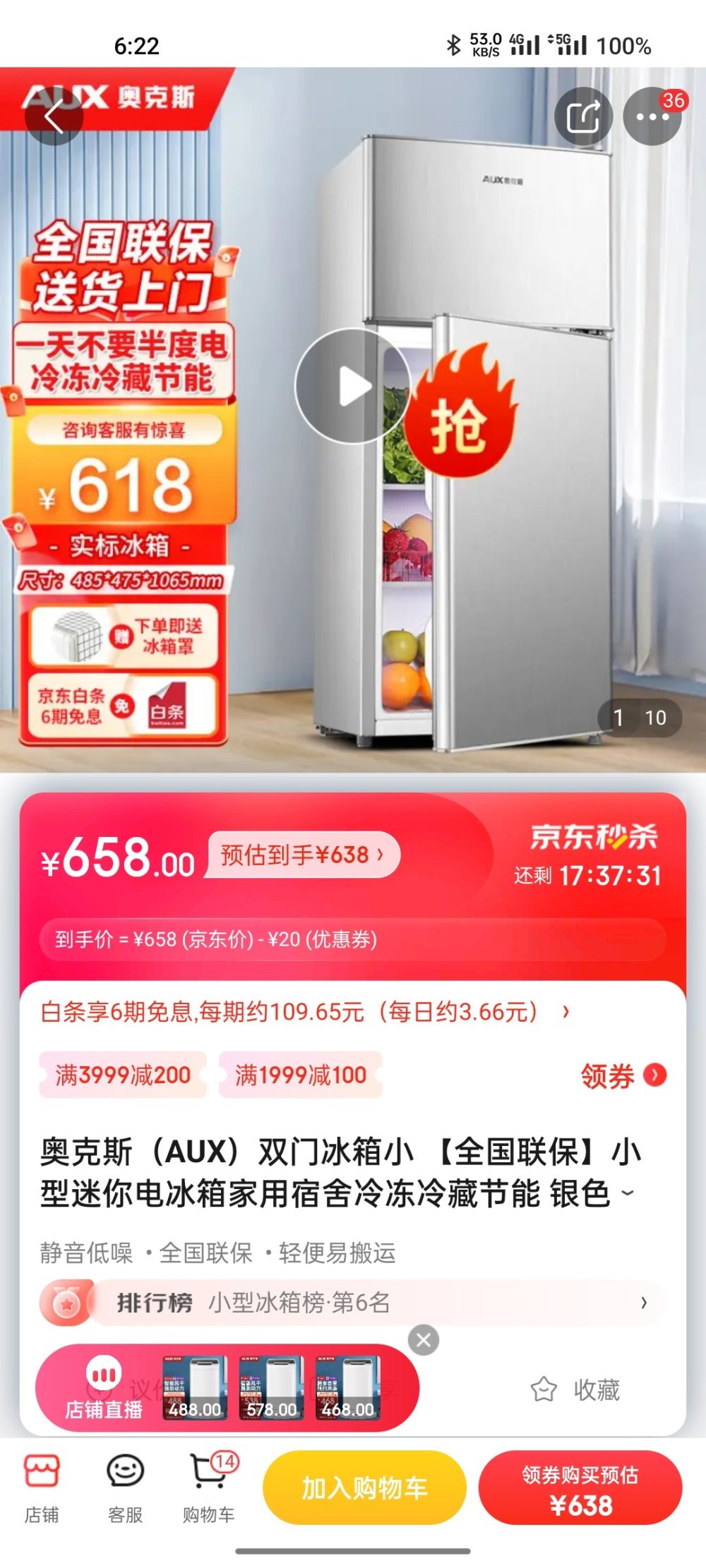Visit the 店铺 store page
Screen dimensions: 706x1568
pyautogui.click(x=42, y=1488)
